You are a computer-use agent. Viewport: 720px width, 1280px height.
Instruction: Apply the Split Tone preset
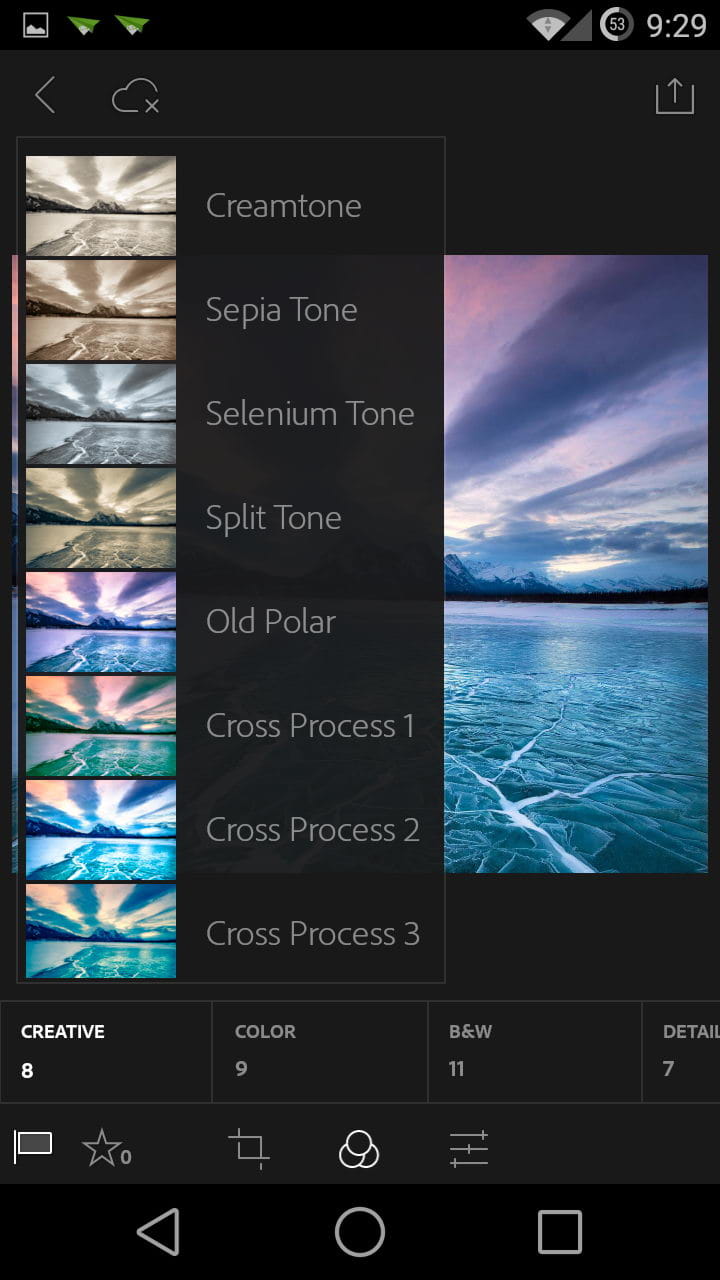273,517
